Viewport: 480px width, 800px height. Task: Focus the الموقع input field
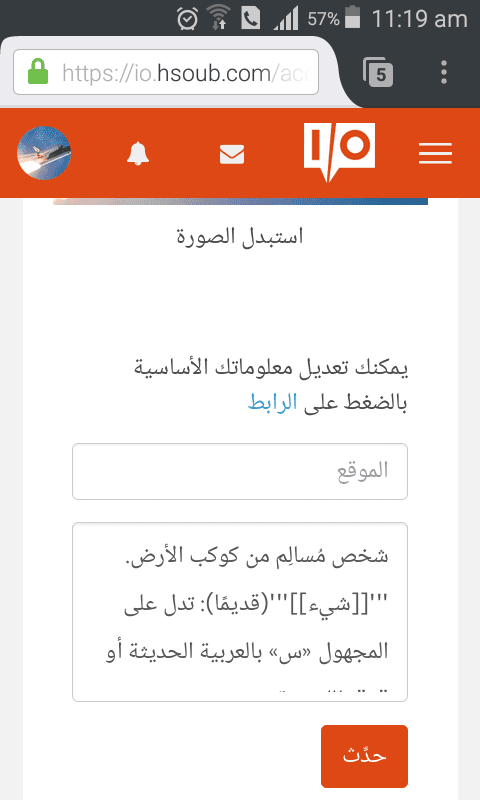tap(240, 471)
